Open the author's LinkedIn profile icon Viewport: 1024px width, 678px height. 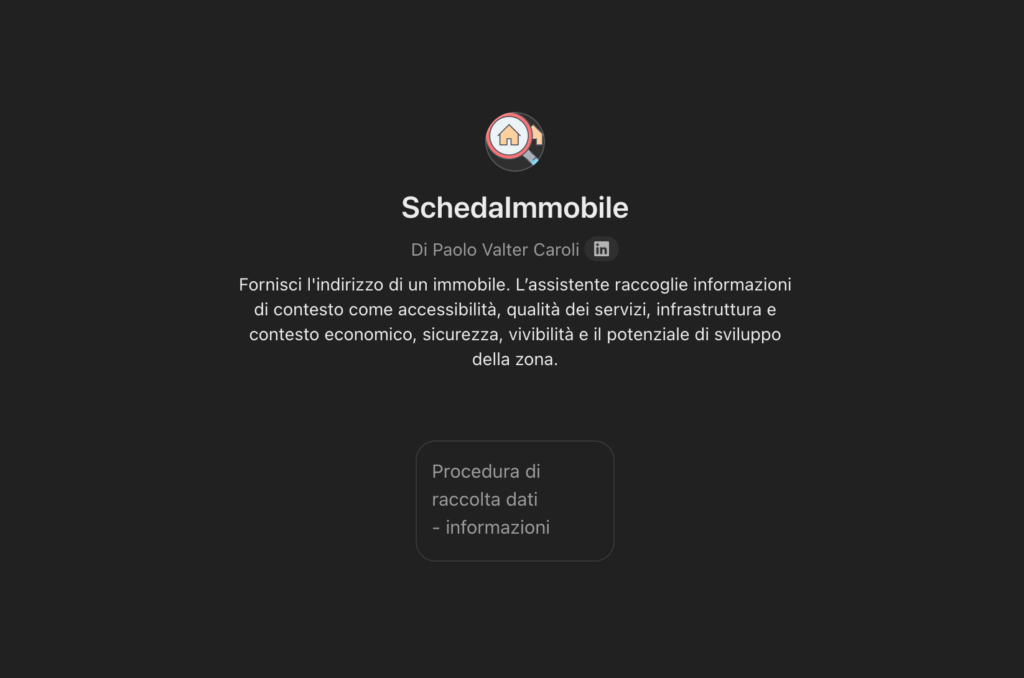(601, 249)
